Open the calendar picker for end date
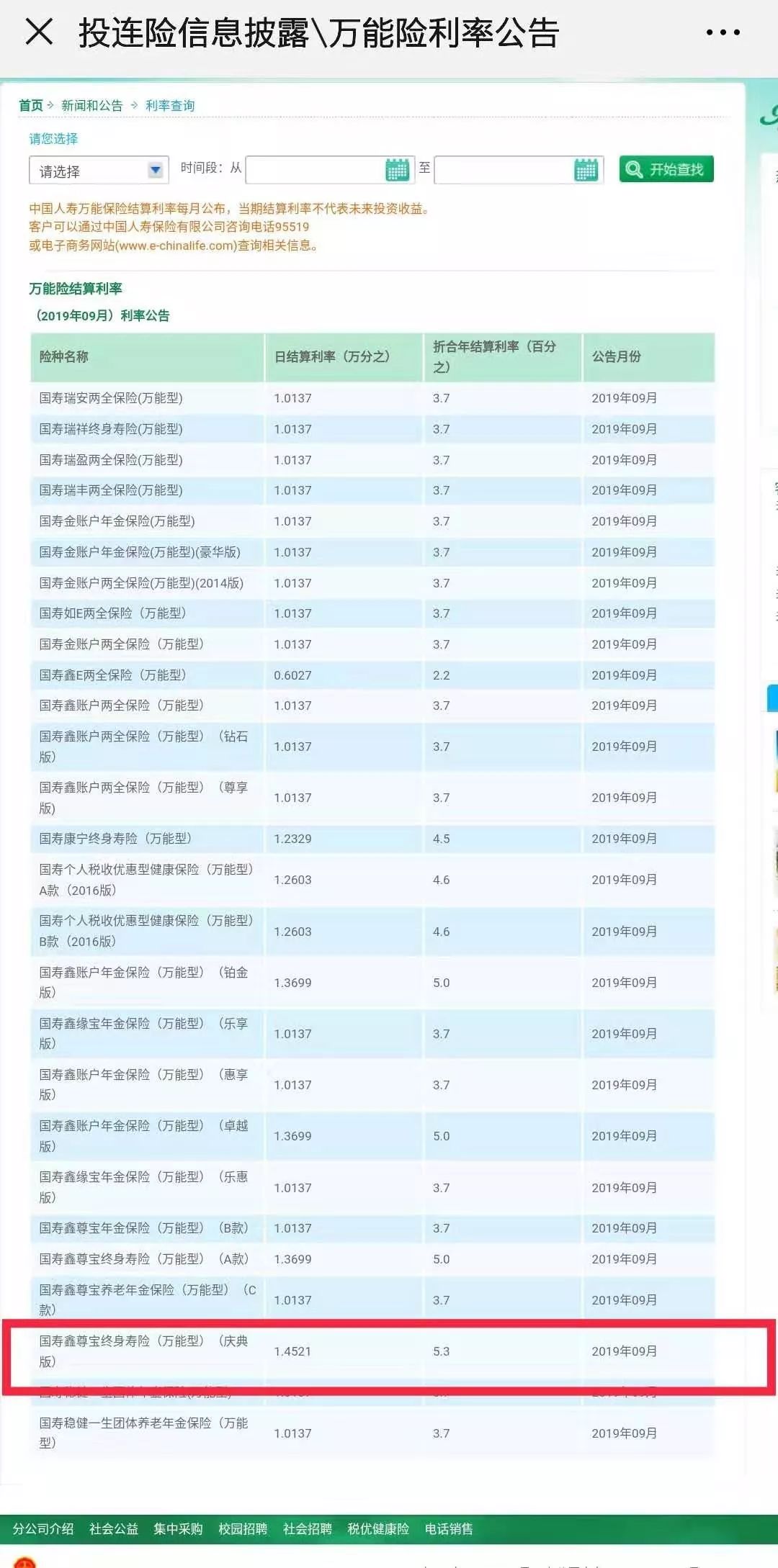The width and height of the screenshot is (778, 1568). click(x=586, y=170)
